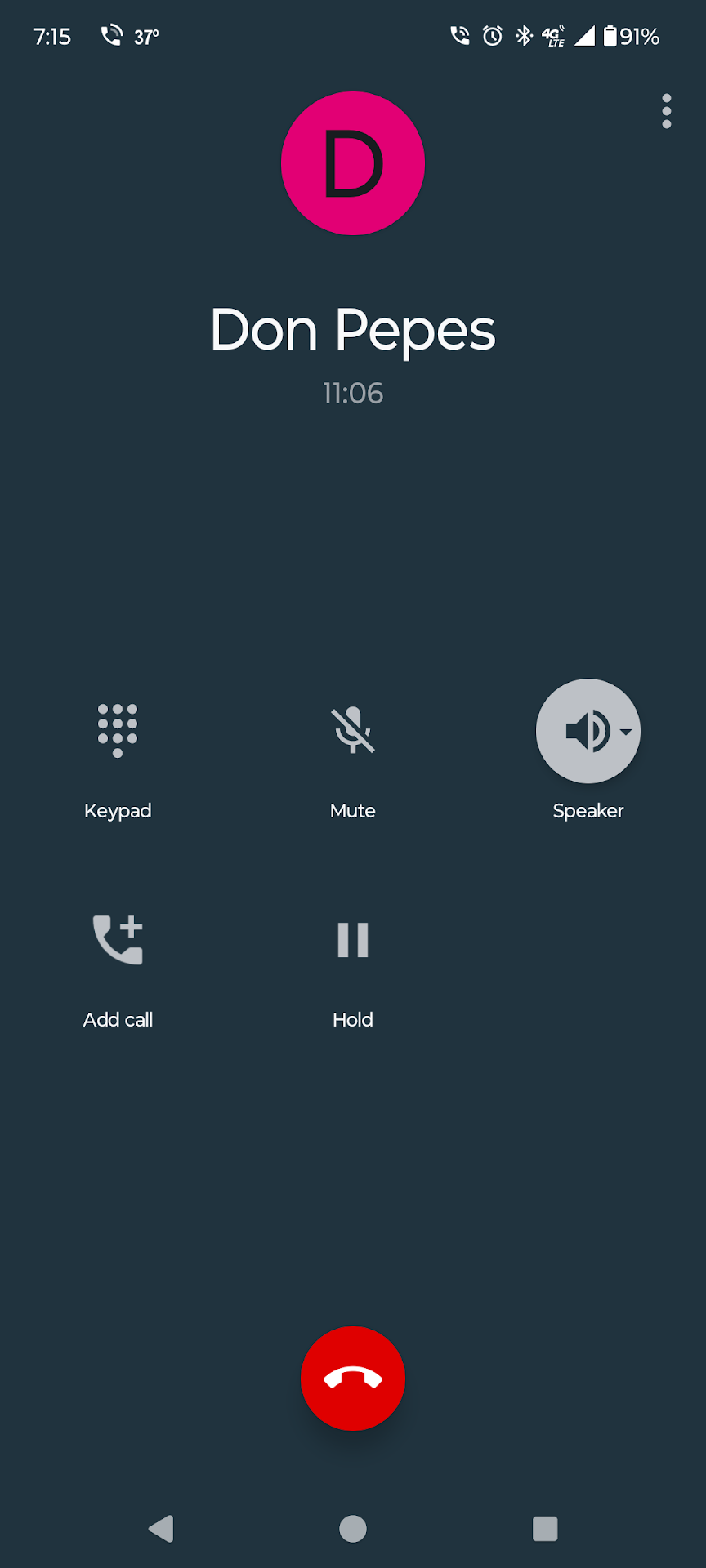Image resolution: width=706 pixels, height=1568 pixels.
Task: Go back using system navigation
Action: pyautogui.click(x=161, y=1528)
